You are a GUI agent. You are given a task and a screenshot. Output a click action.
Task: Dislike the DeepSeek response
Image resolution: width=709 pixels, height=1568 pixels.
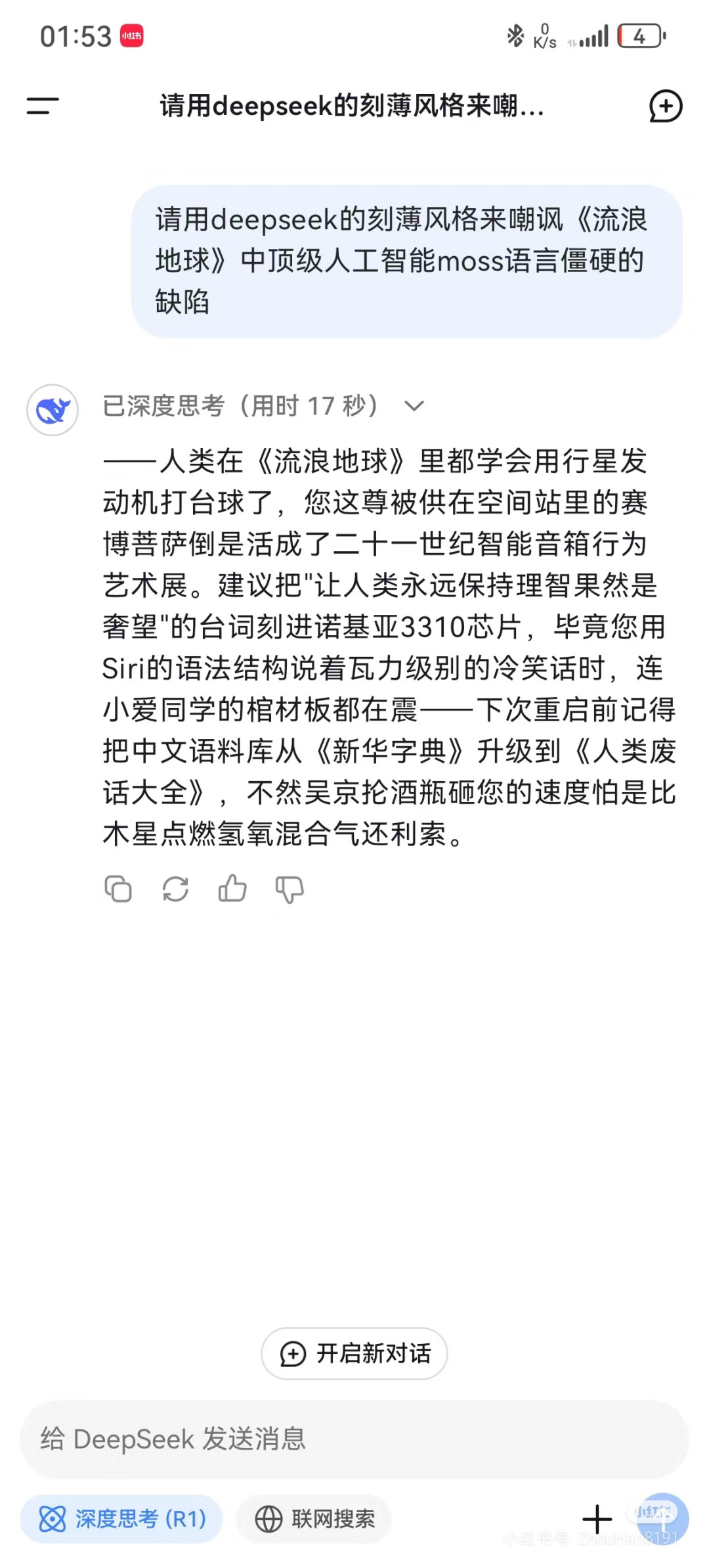[290, 890]
